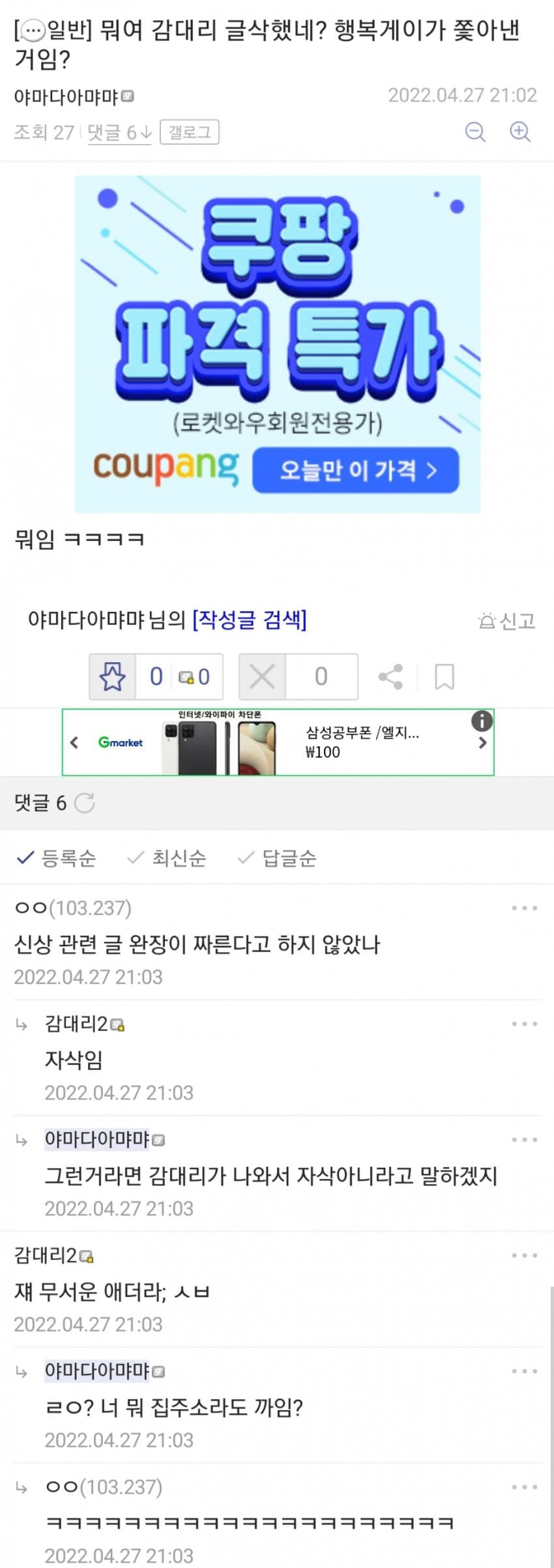Image resolution: width=554 pixels, height=1568 pixels.
Task: Open options for the 자삭임 comment
Action: coord(524,1024)
